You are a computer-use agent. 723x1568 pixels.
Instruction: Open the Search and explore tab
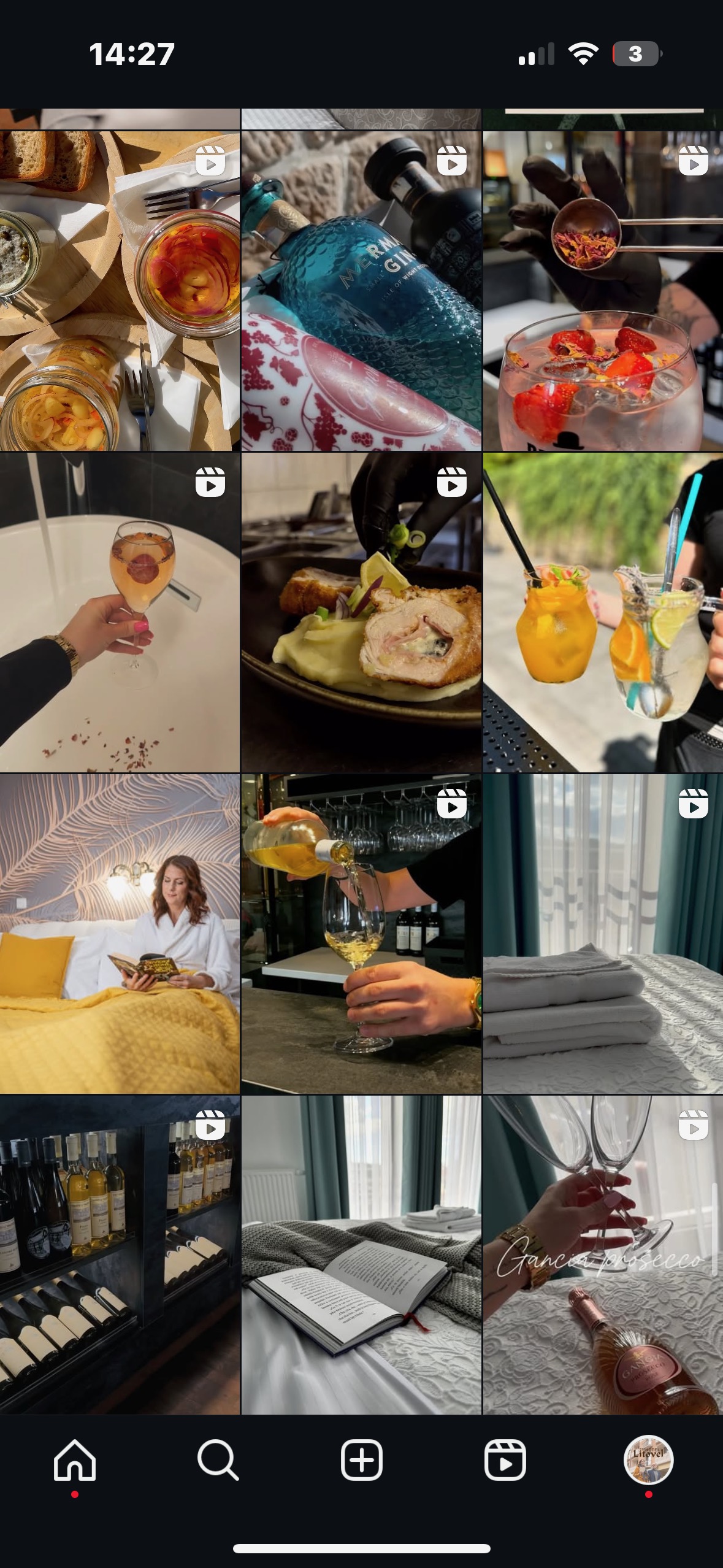pos(218,1460)
